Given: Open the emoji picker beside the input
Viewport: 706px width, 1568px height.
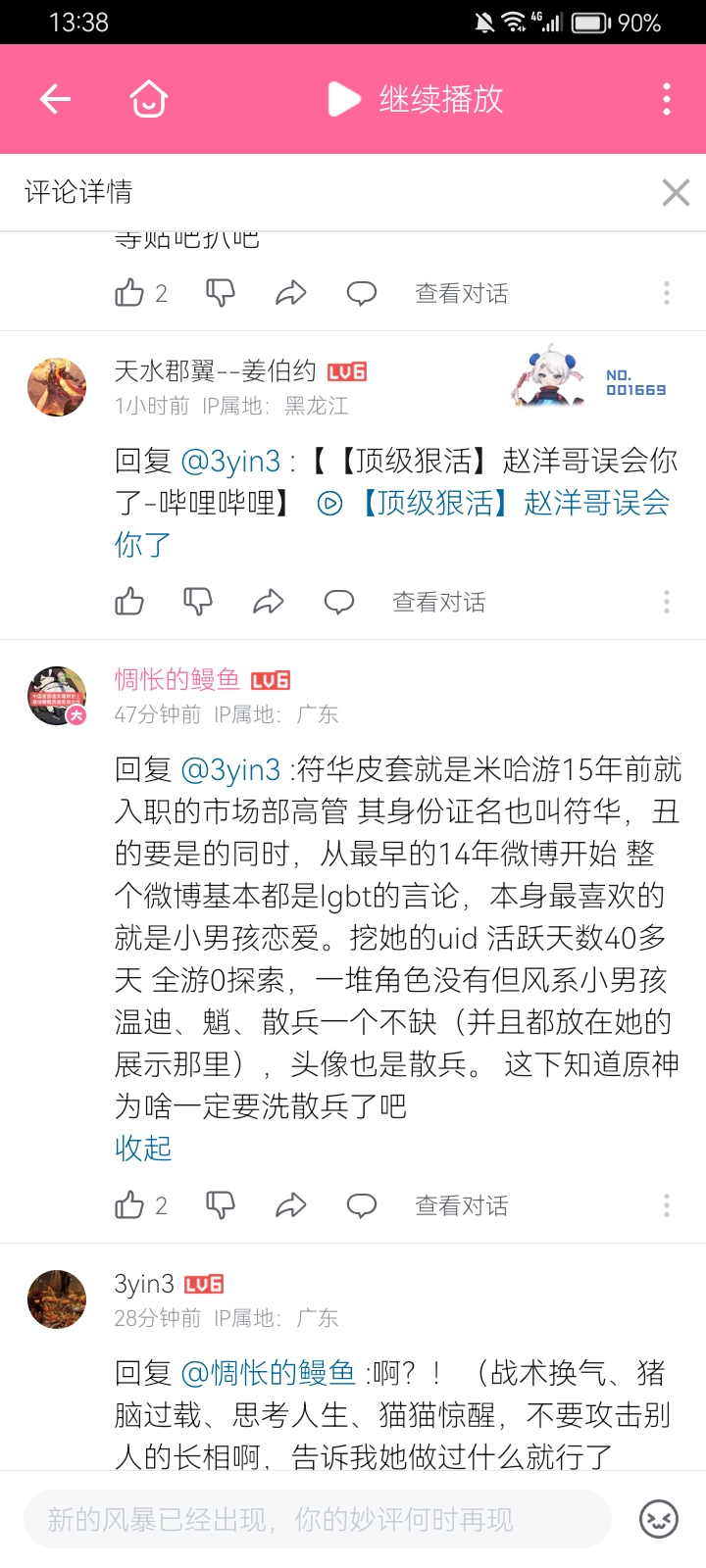Looking at the screenshot, I should coord(658,1520).
